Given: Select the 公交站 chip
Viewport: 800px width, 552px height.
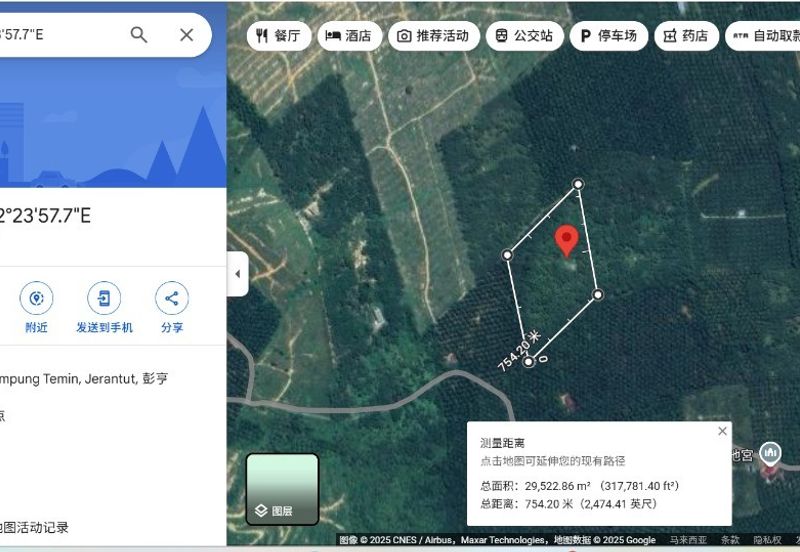Looking at the screenshot, I should [524, 36].
